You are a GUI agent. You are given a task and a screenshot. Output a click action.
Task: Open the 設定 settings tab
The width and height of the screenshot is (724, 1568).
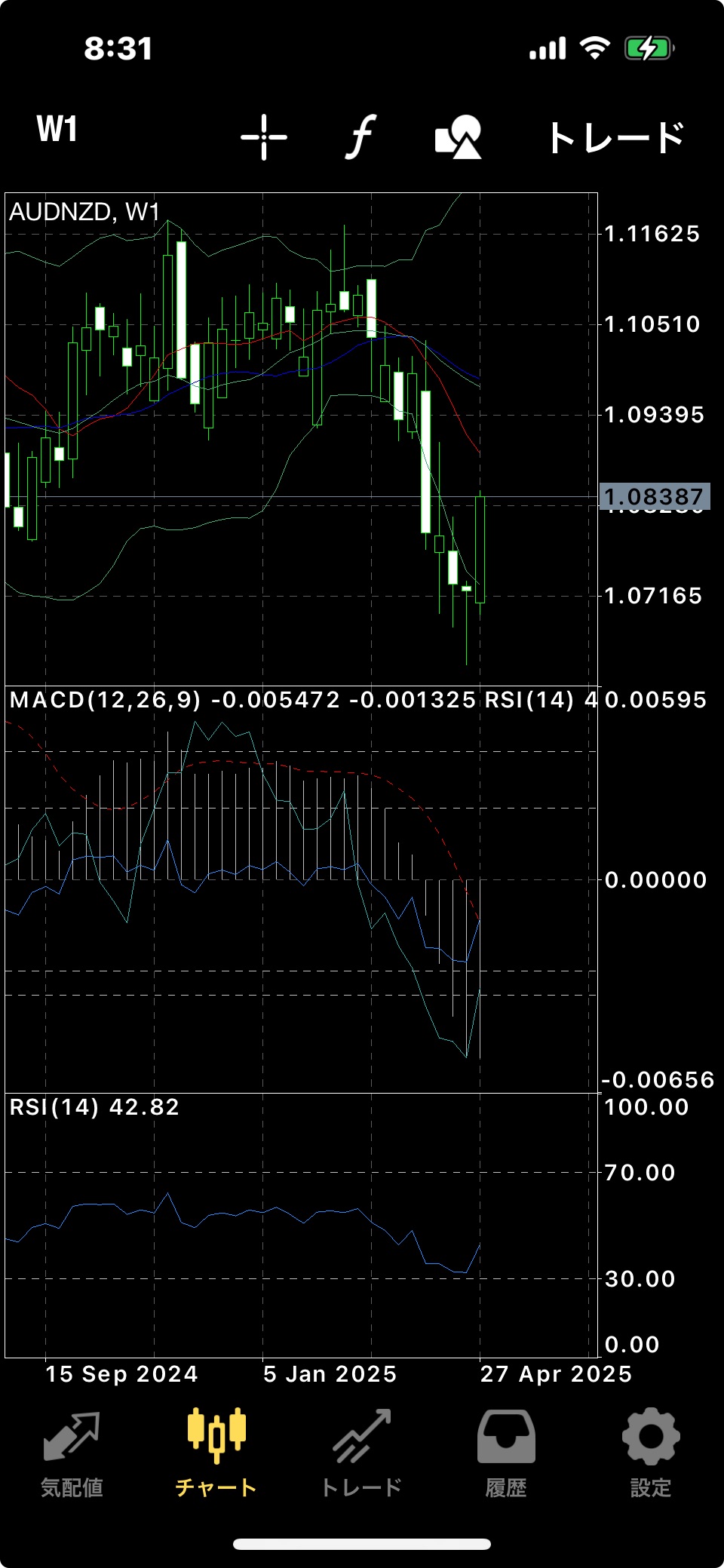click(x=651, y=1453)
